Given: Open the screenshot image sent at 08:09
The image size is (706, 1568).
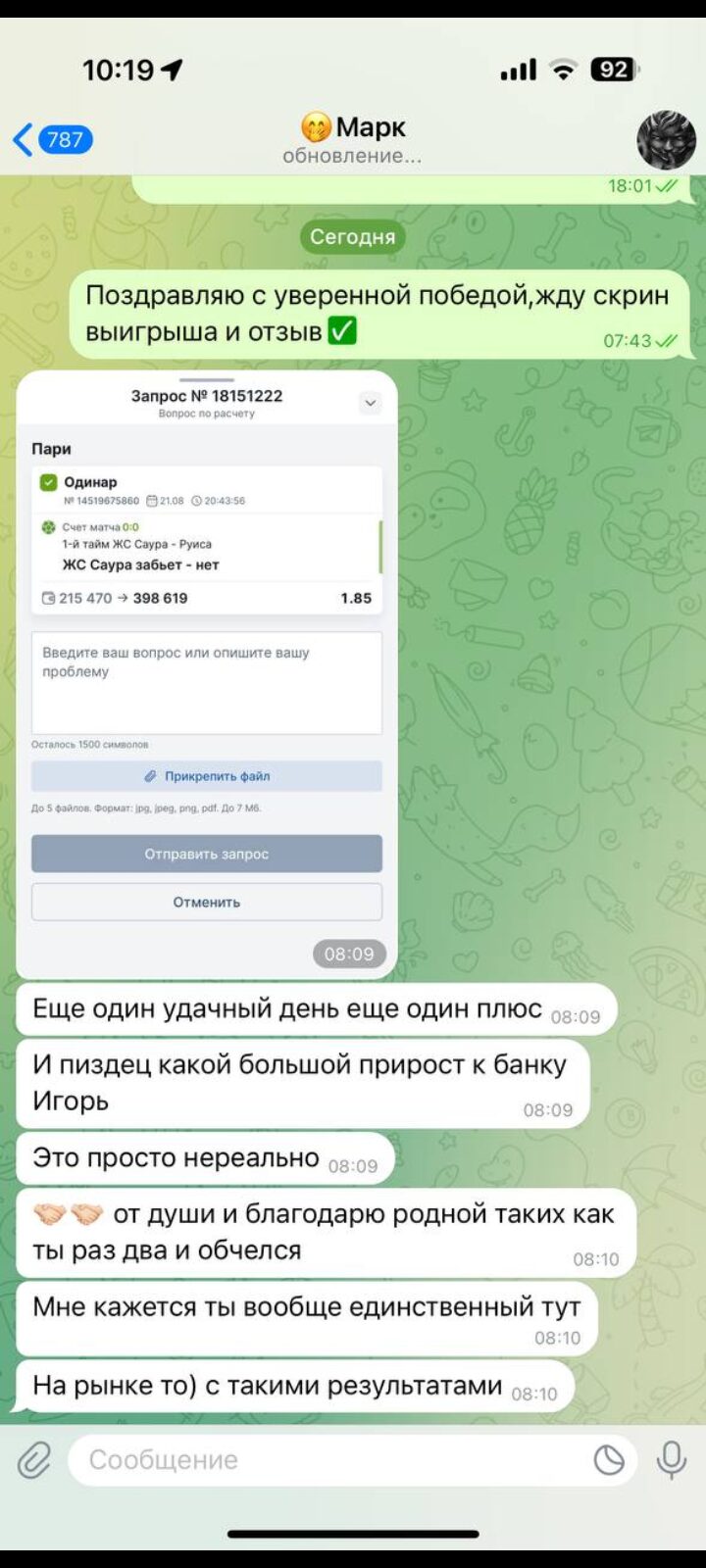Looking at the screenshot, I should pyautogui.click(x=207, y=674).
